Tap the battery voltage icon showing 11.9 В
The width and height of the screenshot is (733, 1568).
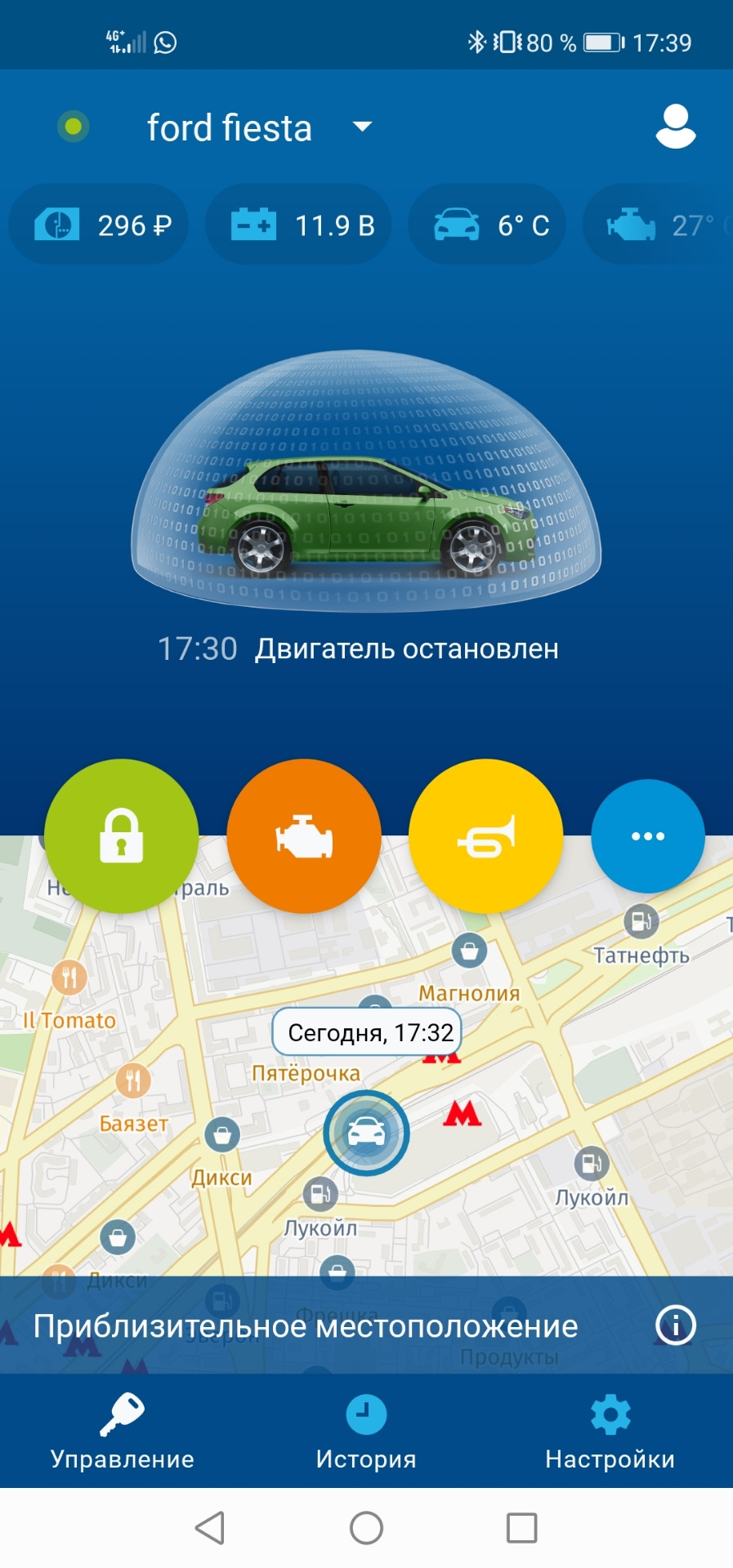[253, 224]
